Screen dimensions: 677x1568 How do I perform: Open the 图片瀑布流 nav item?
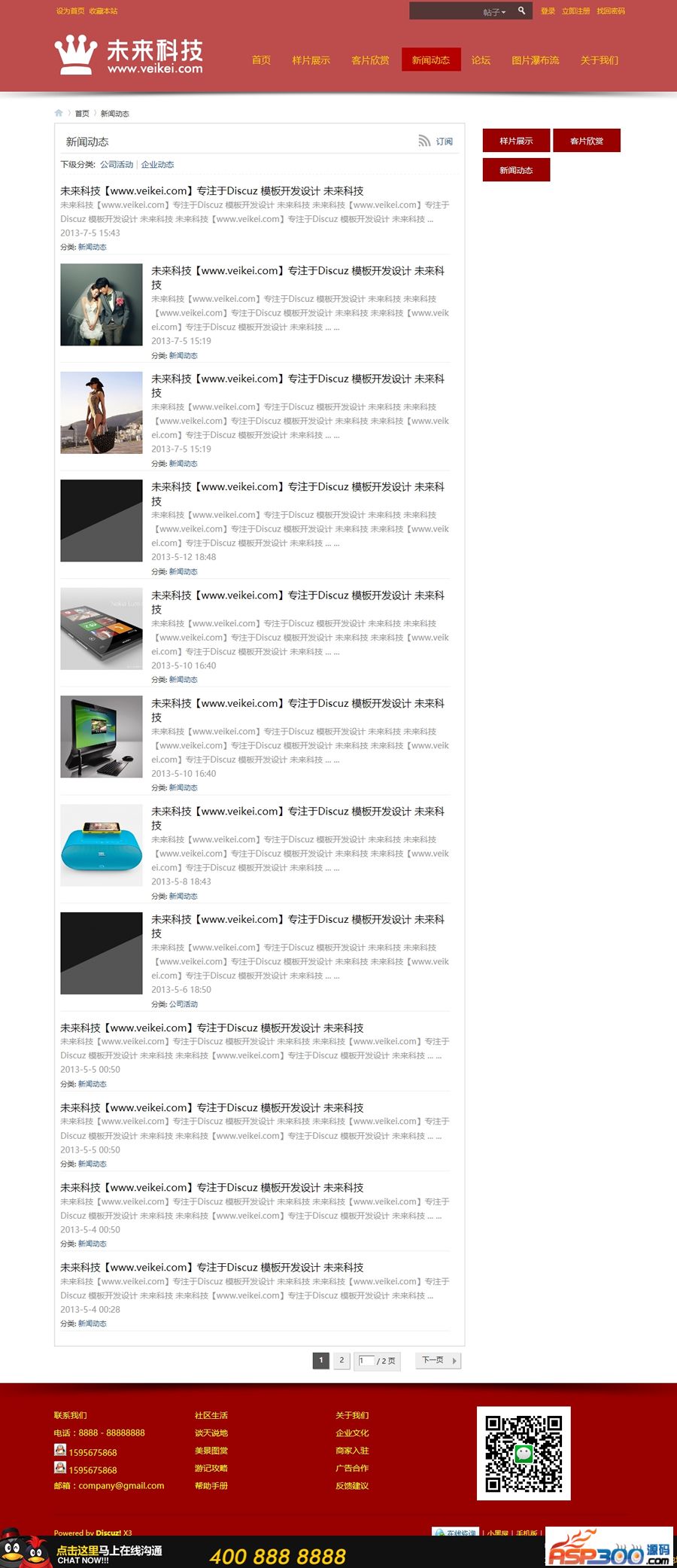pos(535,60)
